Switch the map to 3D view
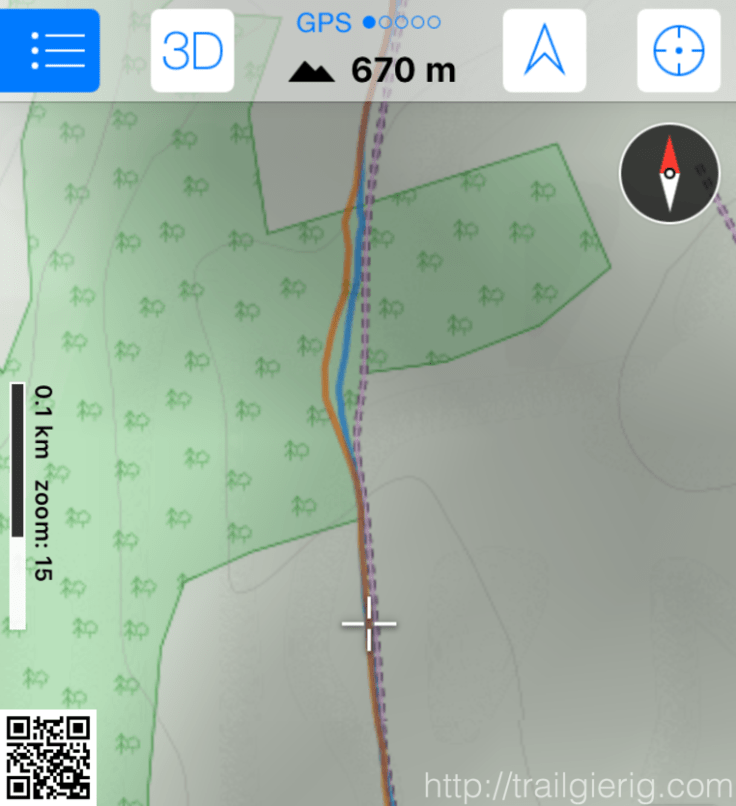The image size is (736, 806). click(x=192, y=50)
